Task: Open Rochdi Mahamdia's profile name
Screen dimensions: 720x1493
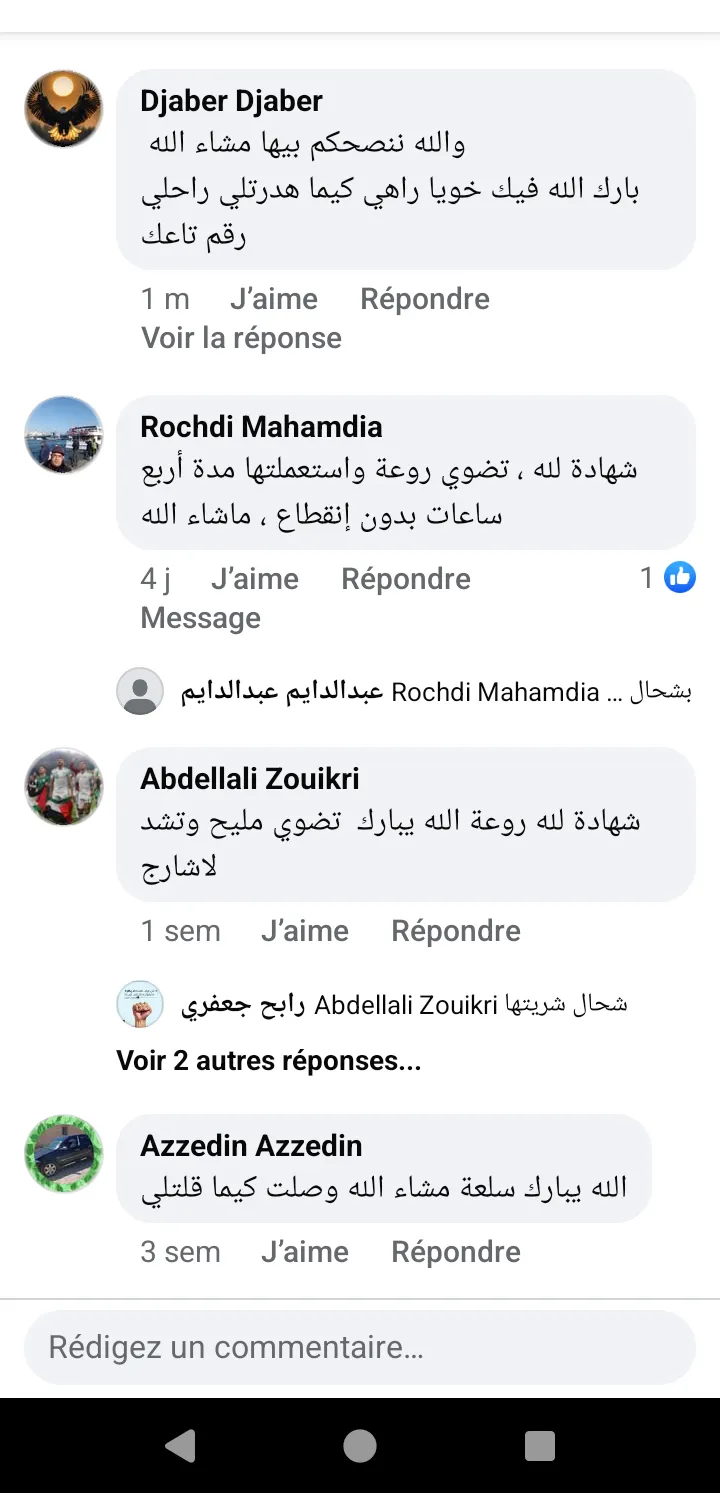Action: [x=261, y=427]
